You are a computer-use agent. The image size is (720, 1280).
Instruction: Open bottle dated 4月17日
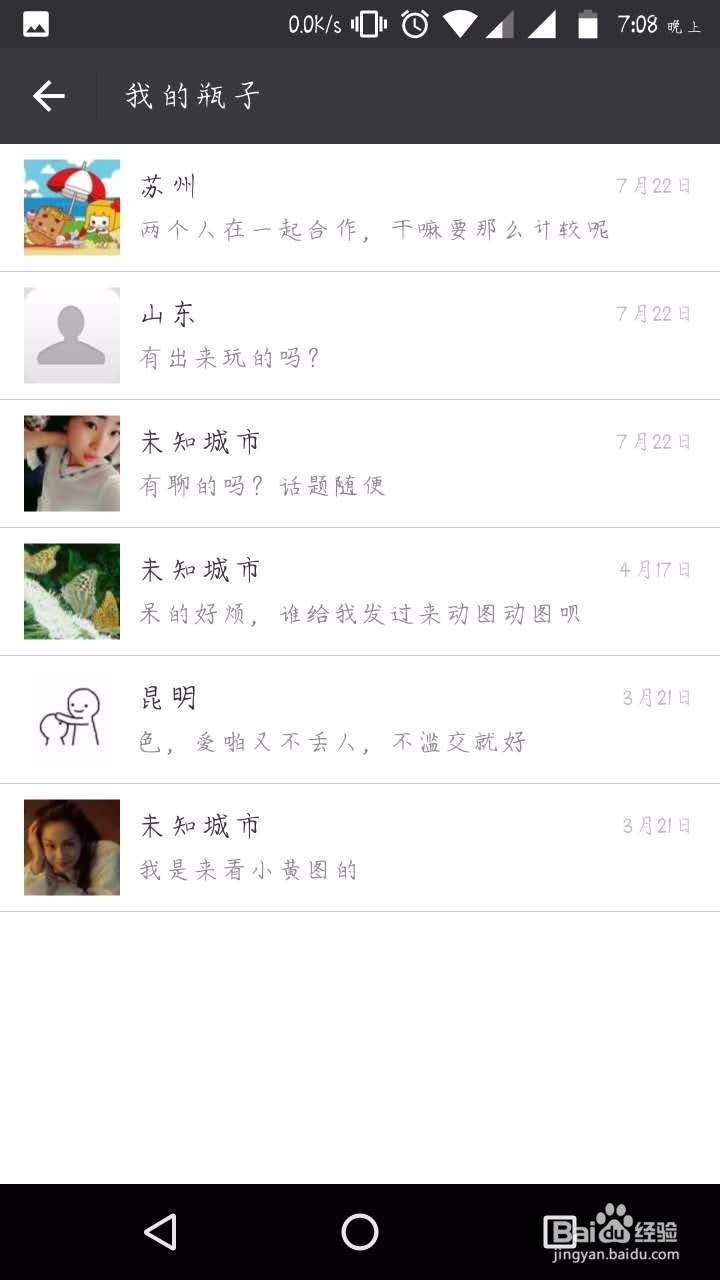[x=360, y=592]
